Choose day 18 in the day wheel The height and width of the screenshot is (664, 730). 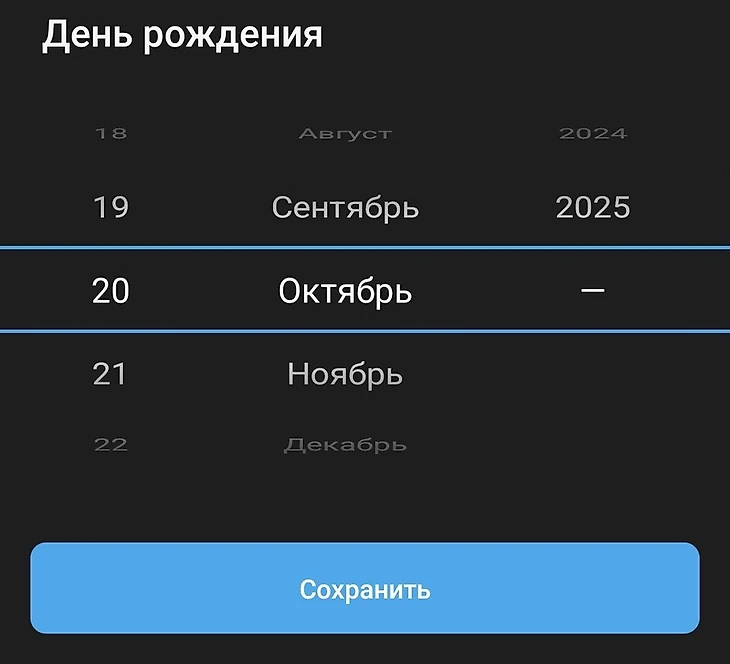(111, 133)
